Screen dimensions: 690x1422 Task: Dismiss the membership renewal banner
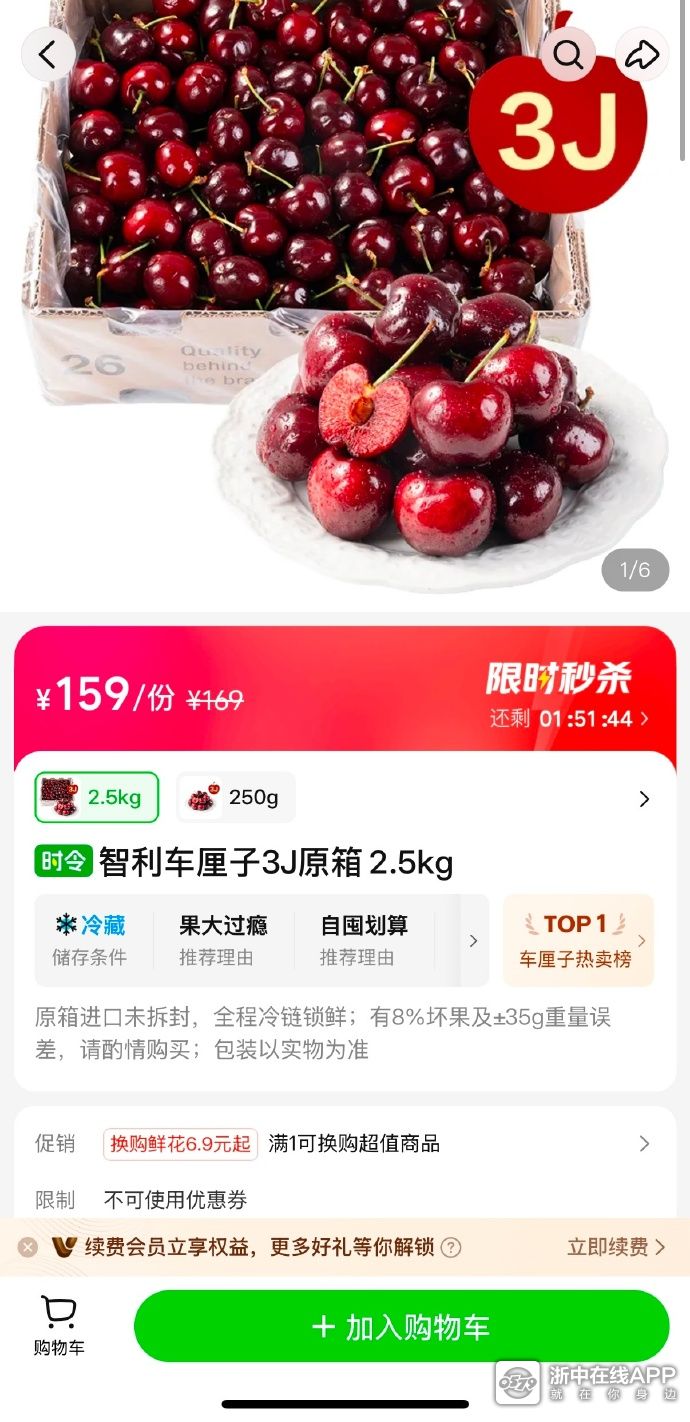[x=28, y=1247]
